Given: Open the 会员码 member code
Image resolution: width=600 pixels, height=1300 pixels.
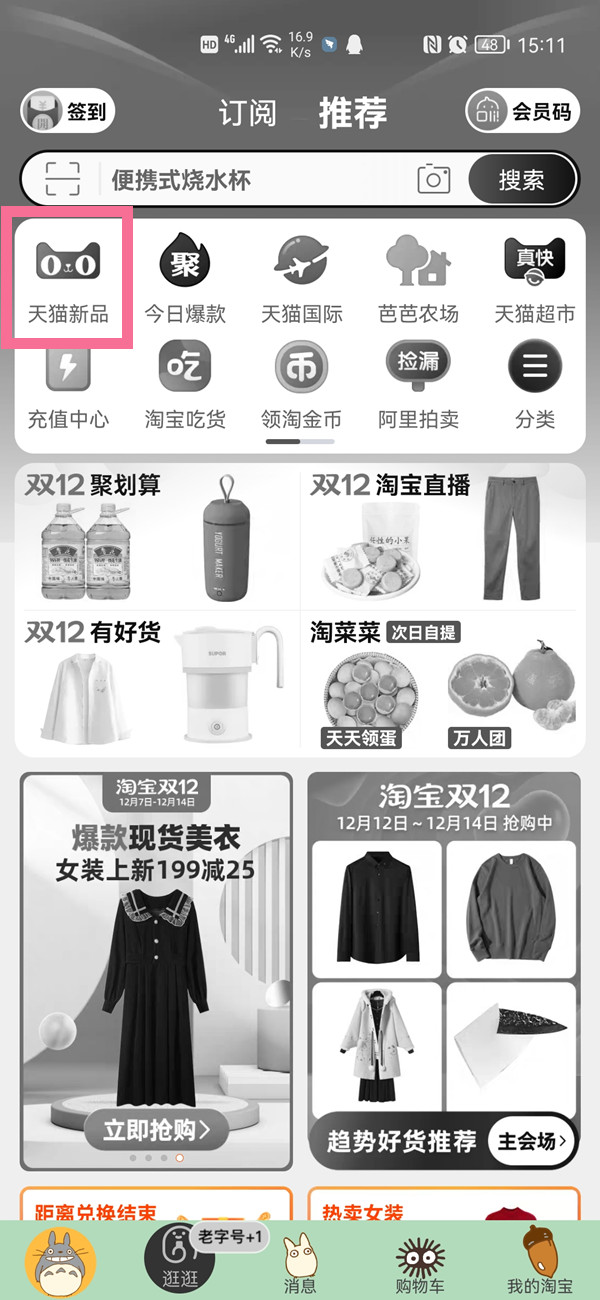Looking at the screenshot, I should (x=523, y=112).
